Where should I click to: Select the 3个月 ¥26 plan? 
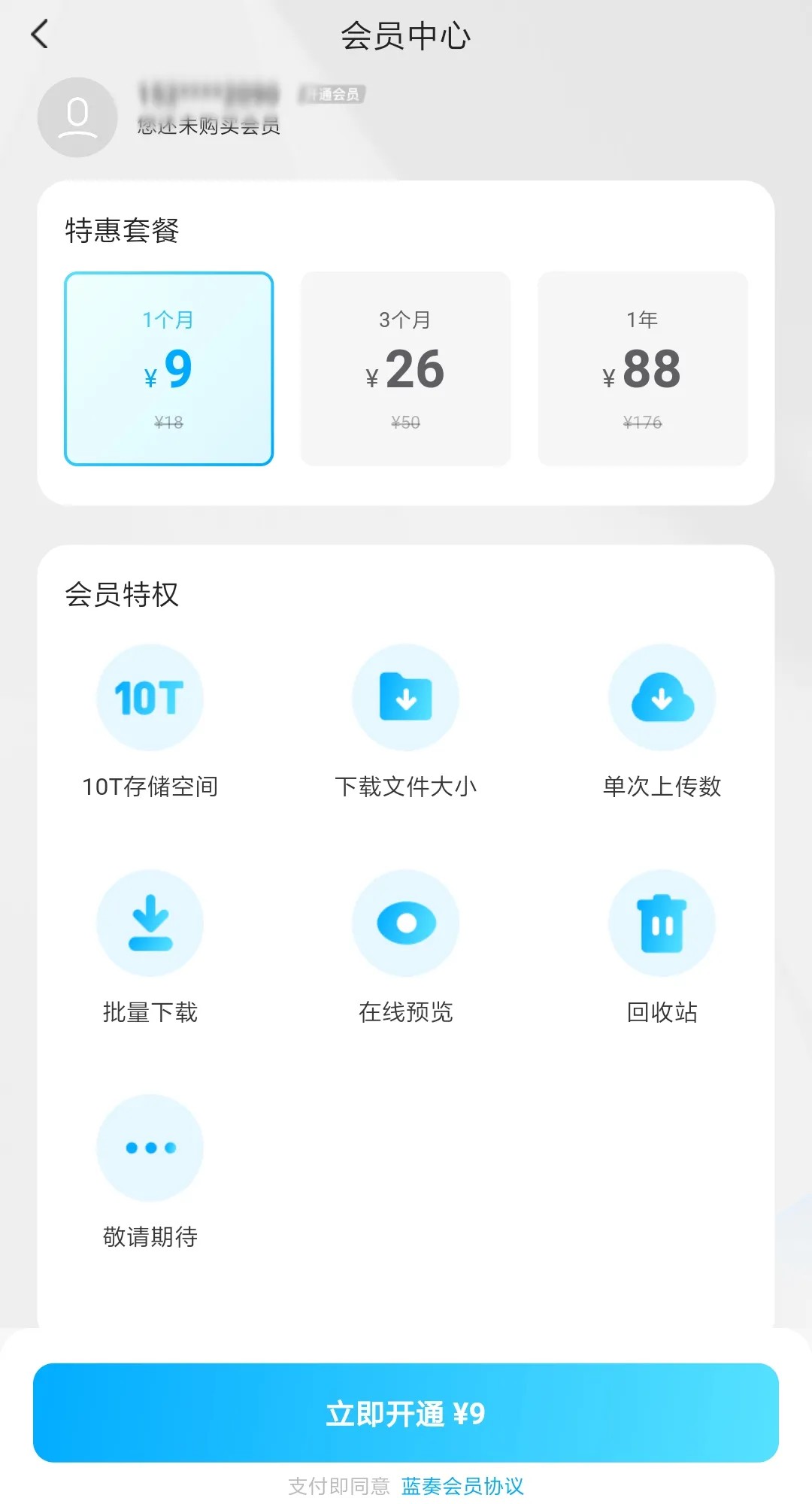(x=405, y=368)
